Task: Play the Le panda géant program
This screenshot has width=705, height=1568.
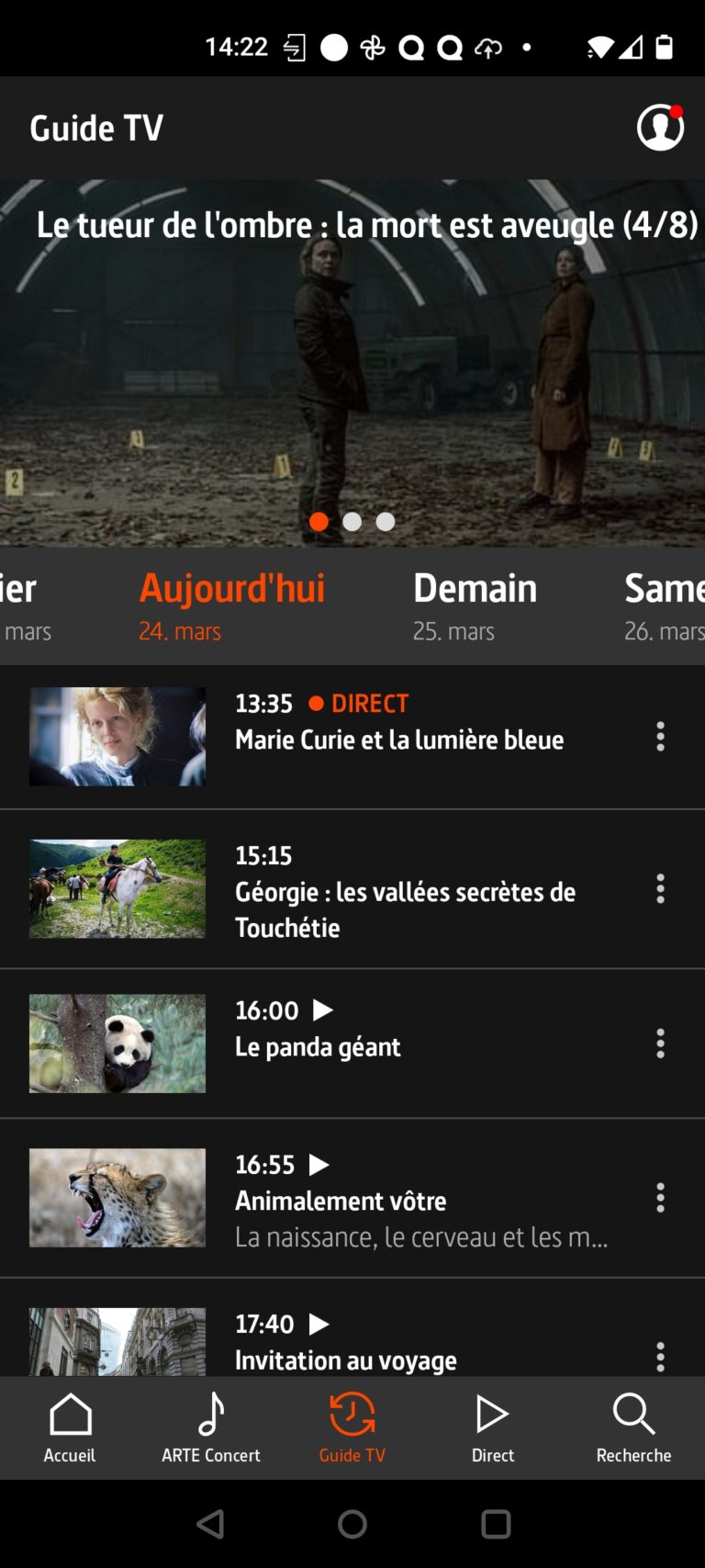Action: click(321, 1010)
